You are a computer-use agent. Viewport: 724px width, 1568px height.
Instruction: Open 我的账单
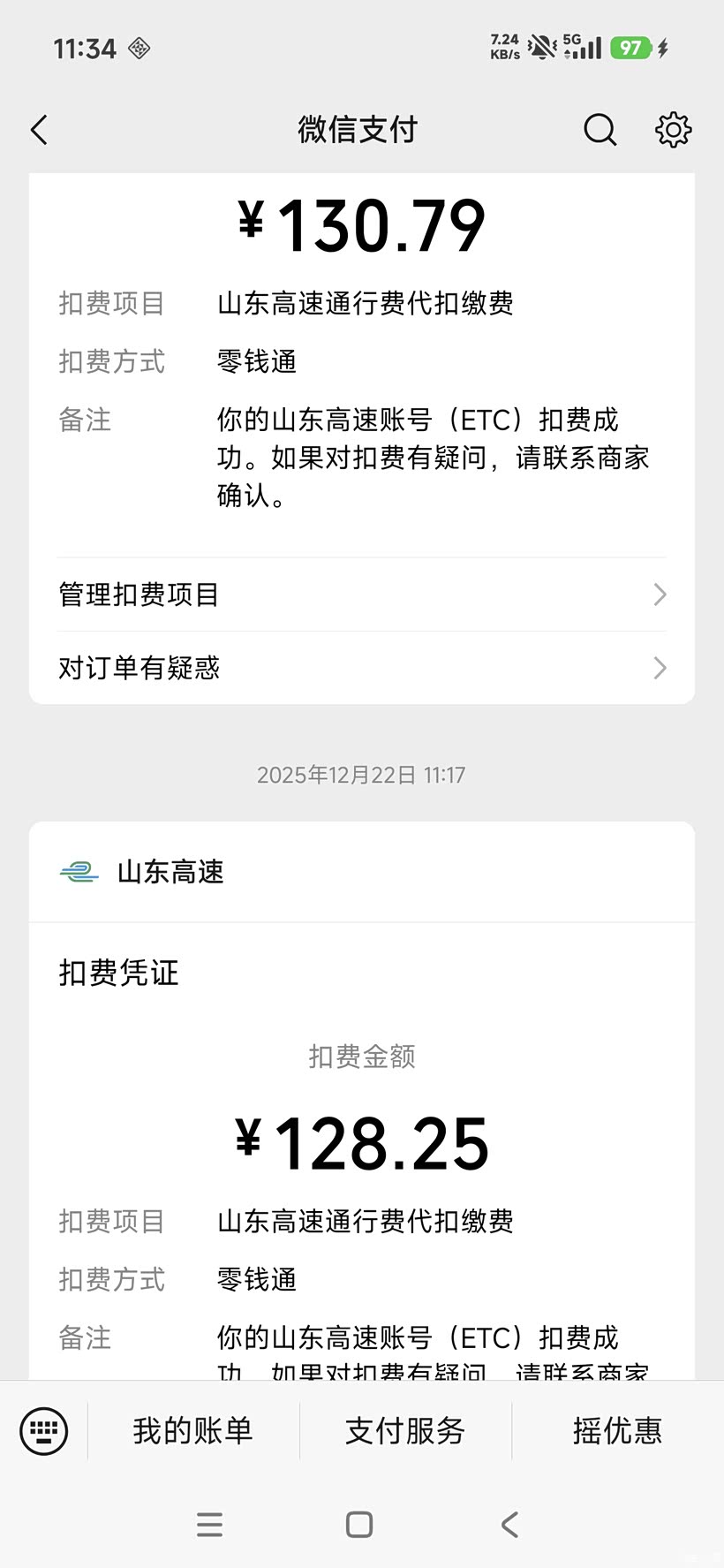pyautogui.click(x=193, y=1430)
